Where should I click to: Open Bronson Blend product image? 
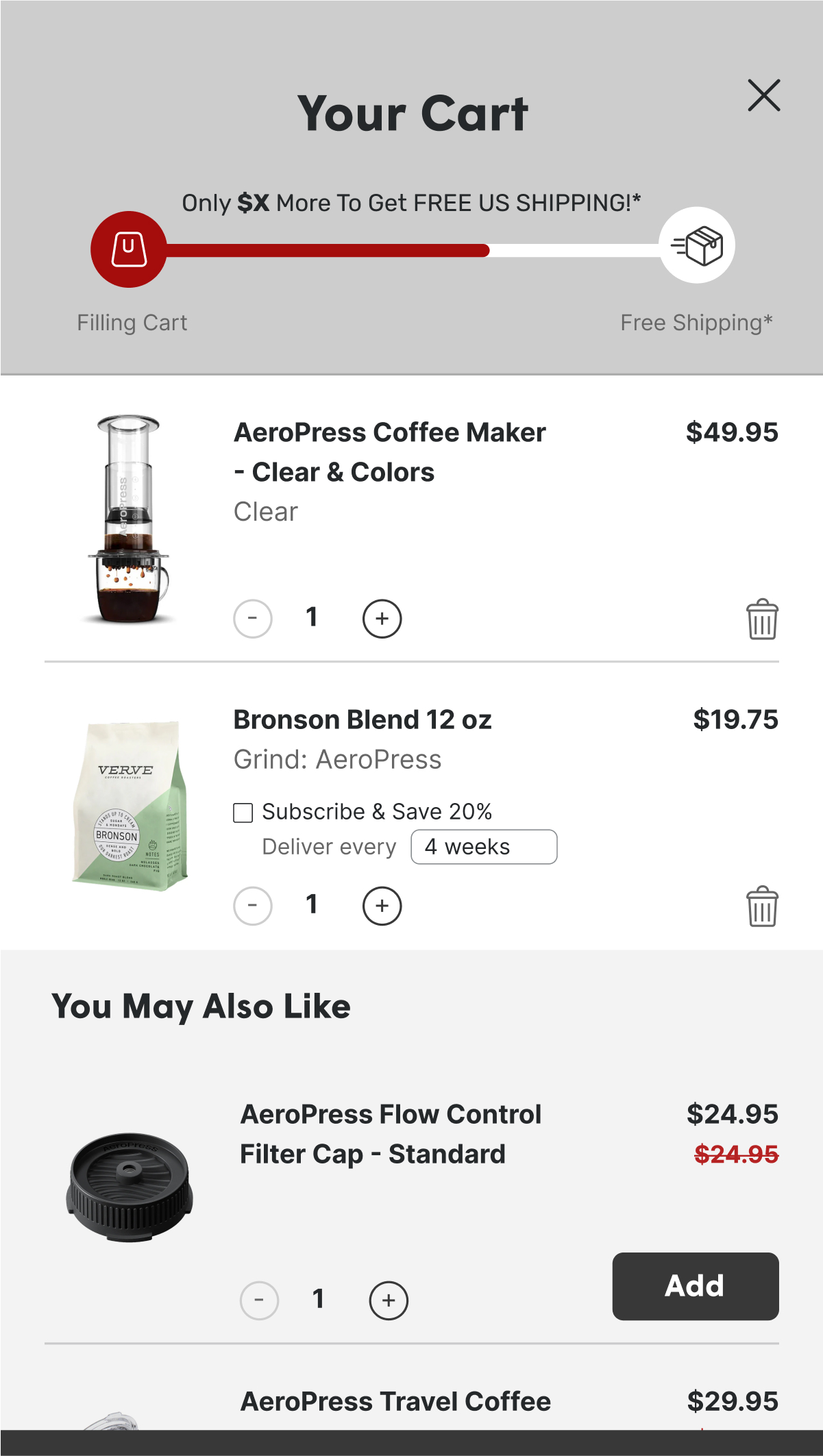coord(129,806)
